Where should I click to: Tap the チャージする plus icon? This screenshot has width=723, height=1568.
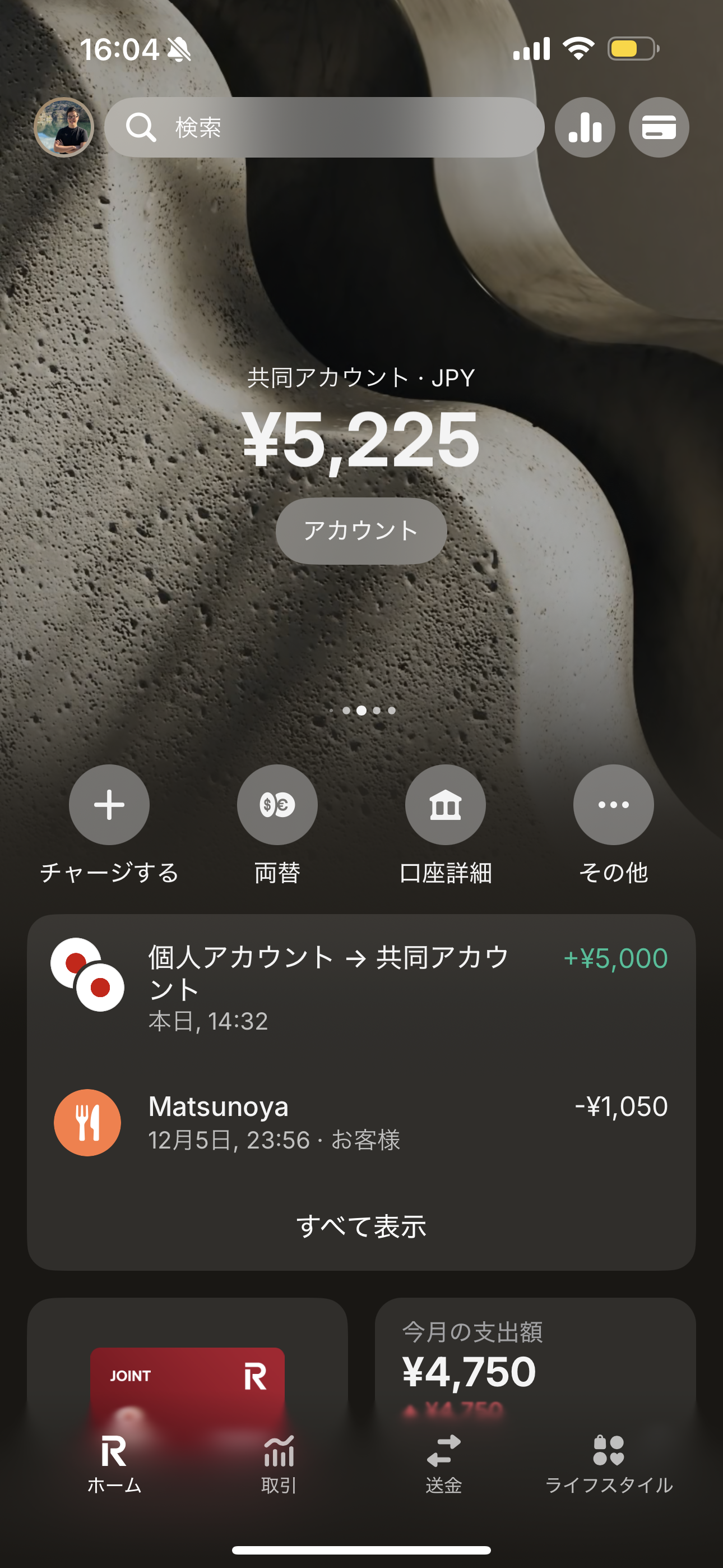pos(108,805)
